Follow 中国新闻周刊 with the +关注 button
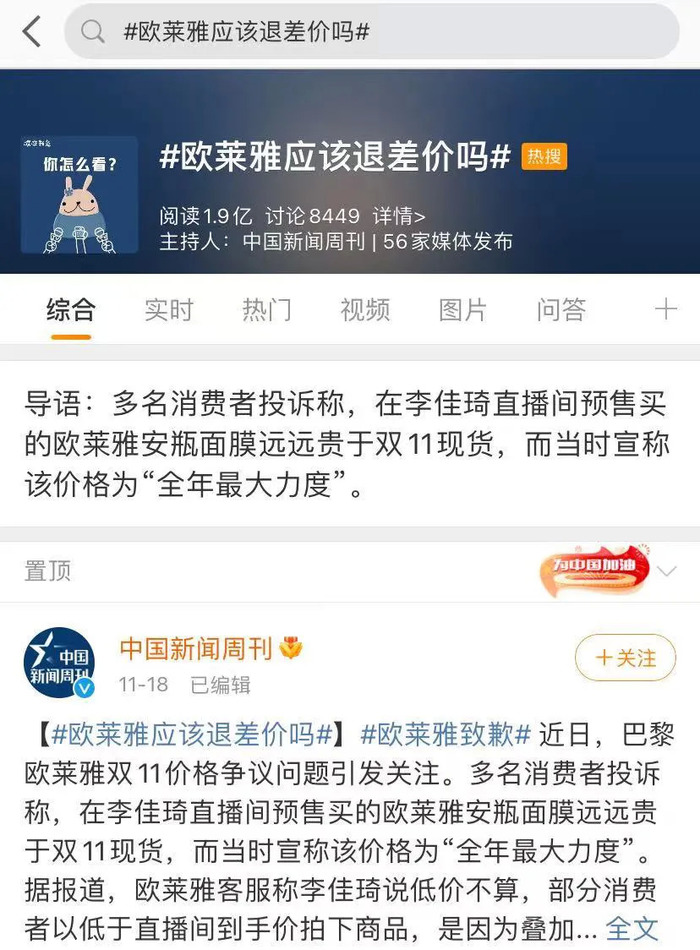Viewport: 700px width, 950px height. pos(626,658)
